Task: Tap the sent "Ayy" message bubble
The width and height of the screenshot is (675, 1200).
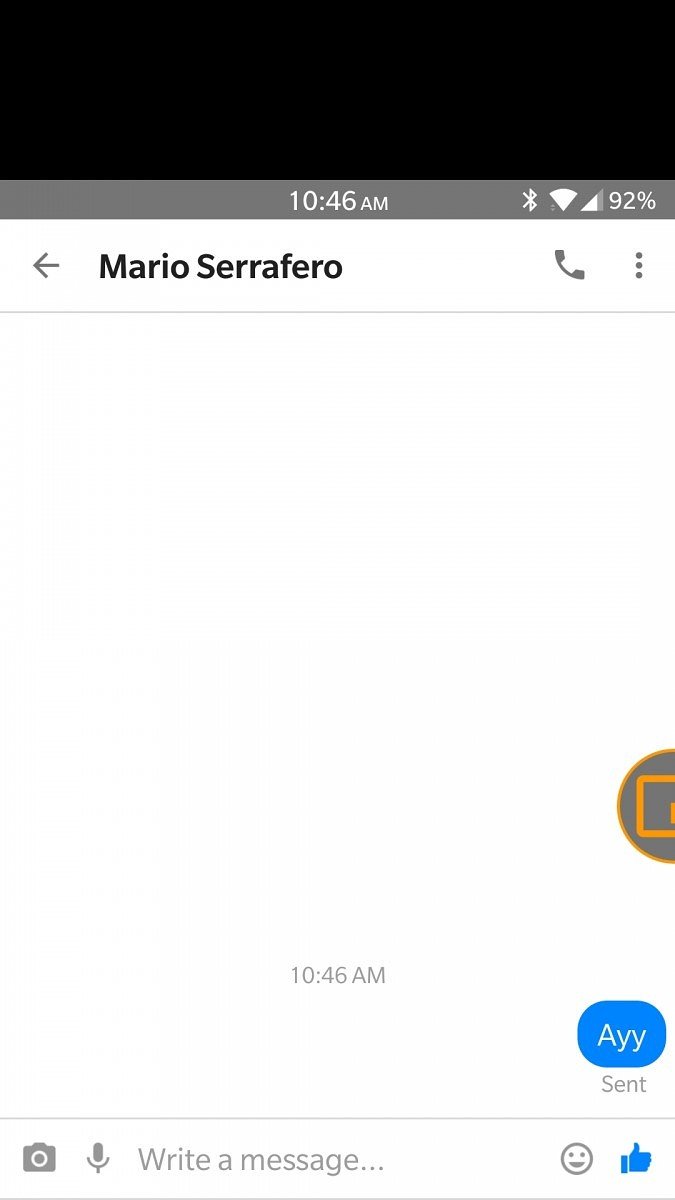Action: point(621,1035)
